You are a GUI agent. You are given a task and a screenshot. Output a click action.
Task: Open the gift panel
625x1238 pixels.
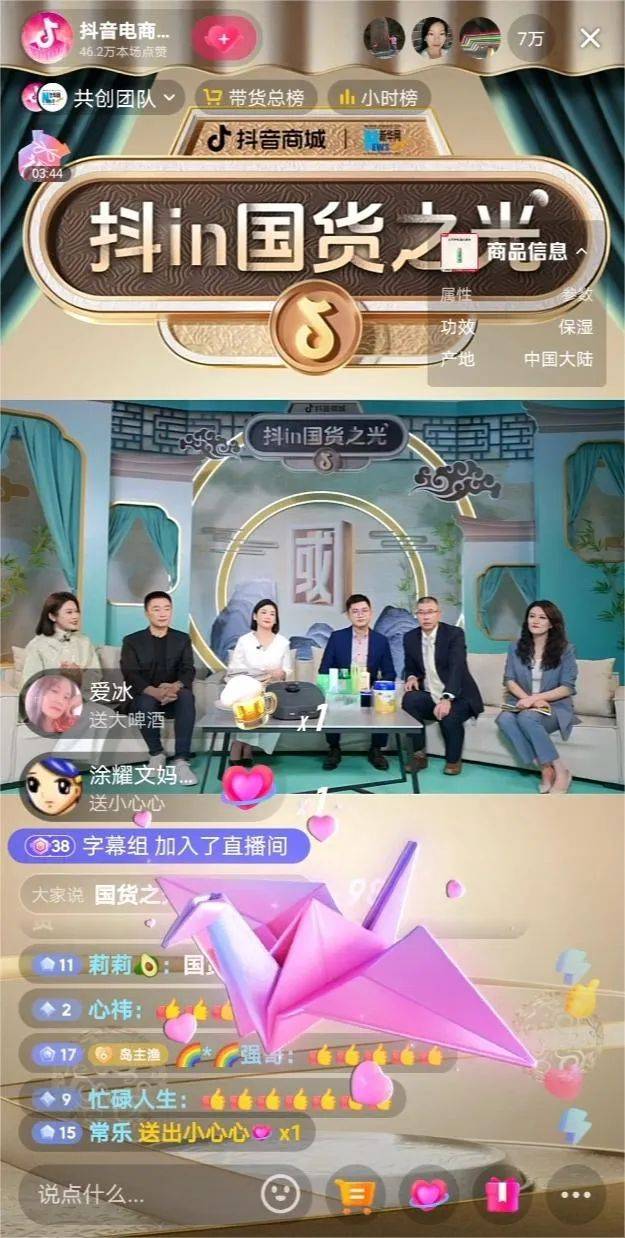(x=502, y=1193)
